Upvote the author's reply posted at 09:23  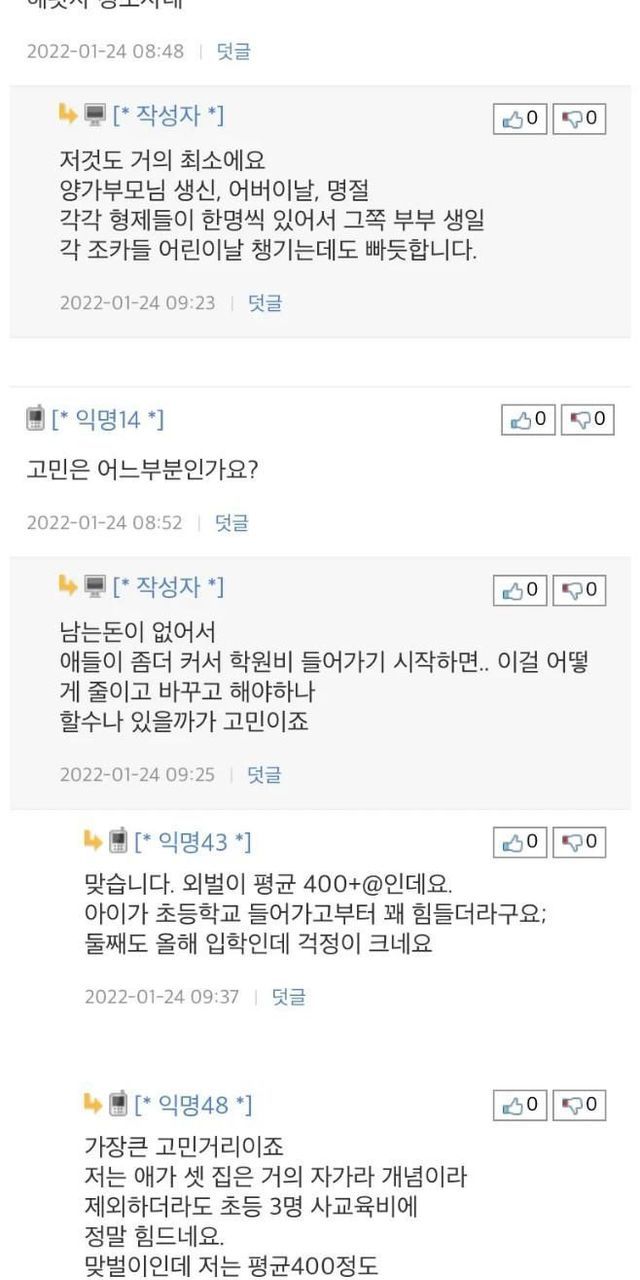tap(521, 119)
